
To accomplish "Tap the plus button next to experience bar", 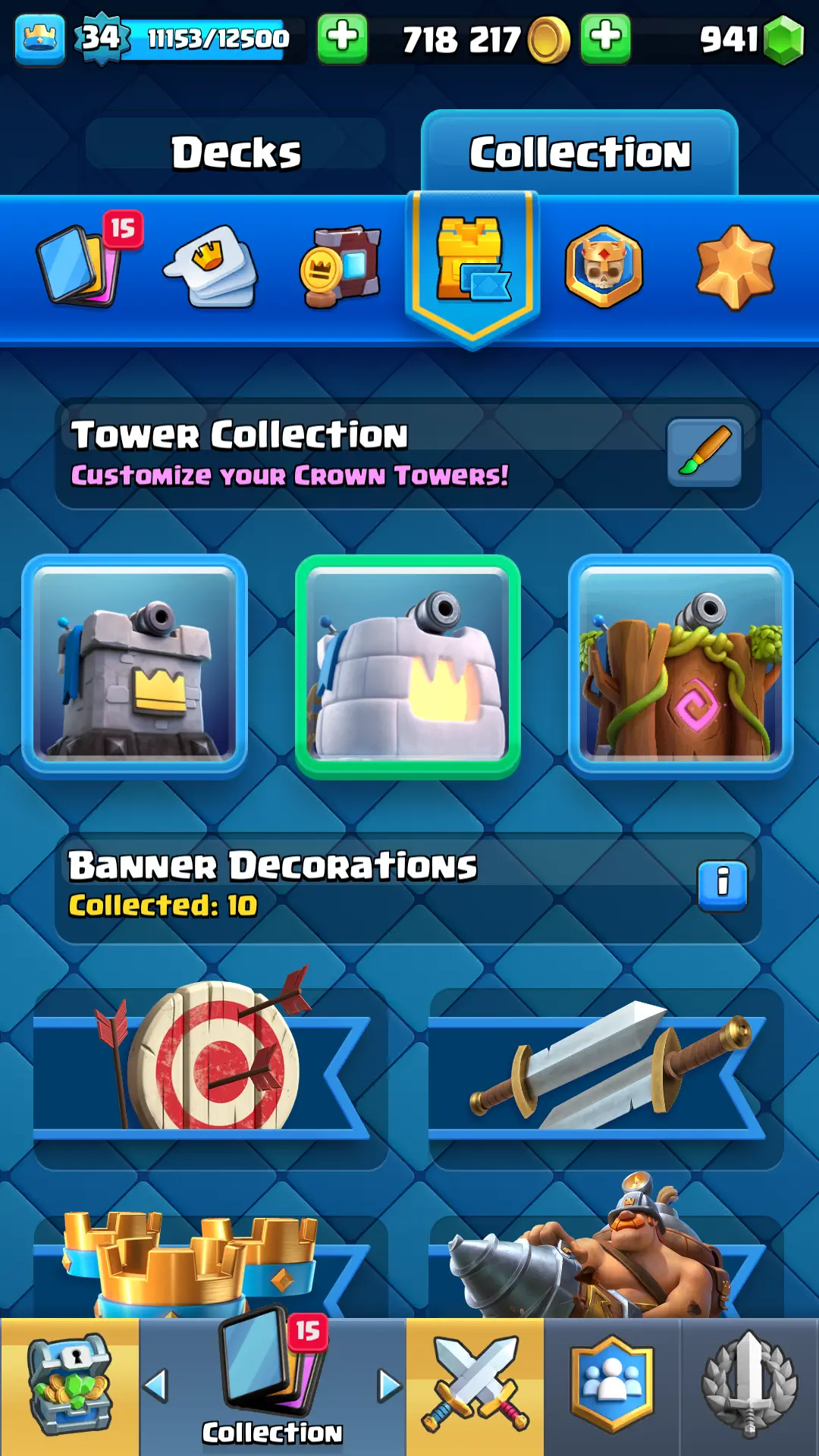I will pyautogui.click(x=342, y=38).
